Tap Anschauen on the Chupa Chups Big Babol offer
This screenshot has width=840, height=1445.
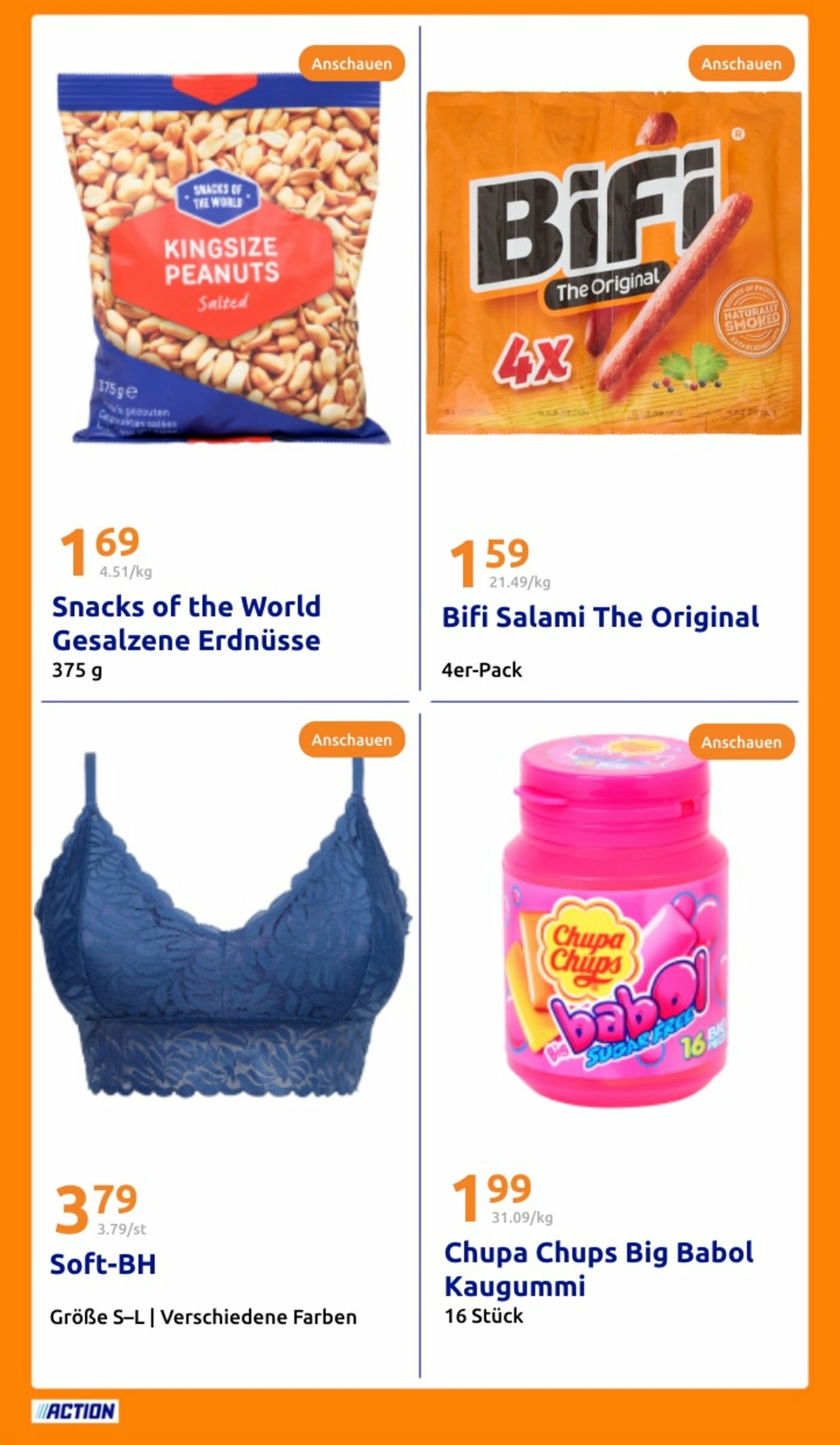[x=741, y=742]
